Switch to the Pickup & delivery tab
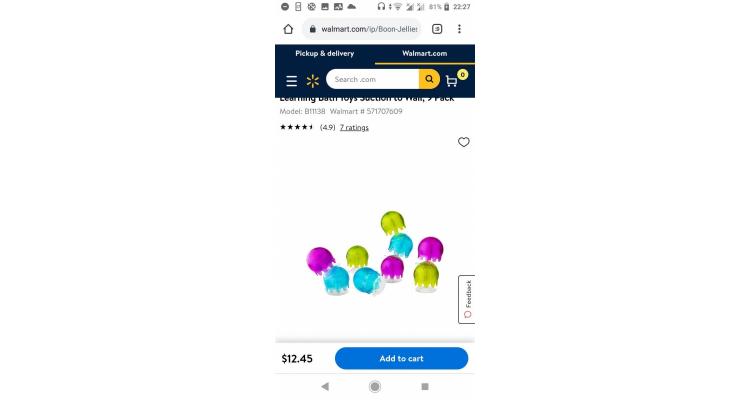 point(324,53)
